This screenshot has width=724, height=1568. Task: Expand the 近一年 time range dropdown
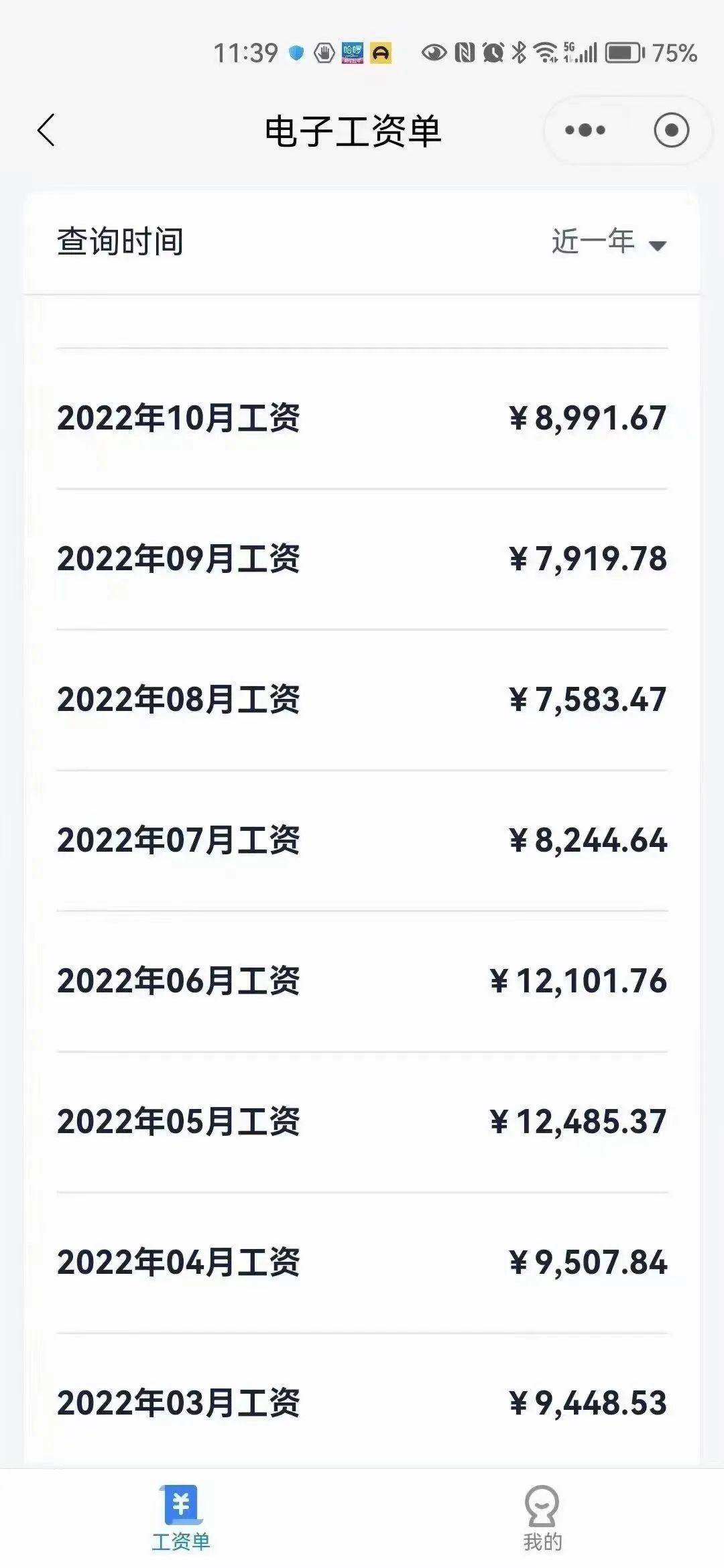pos(609,243)
